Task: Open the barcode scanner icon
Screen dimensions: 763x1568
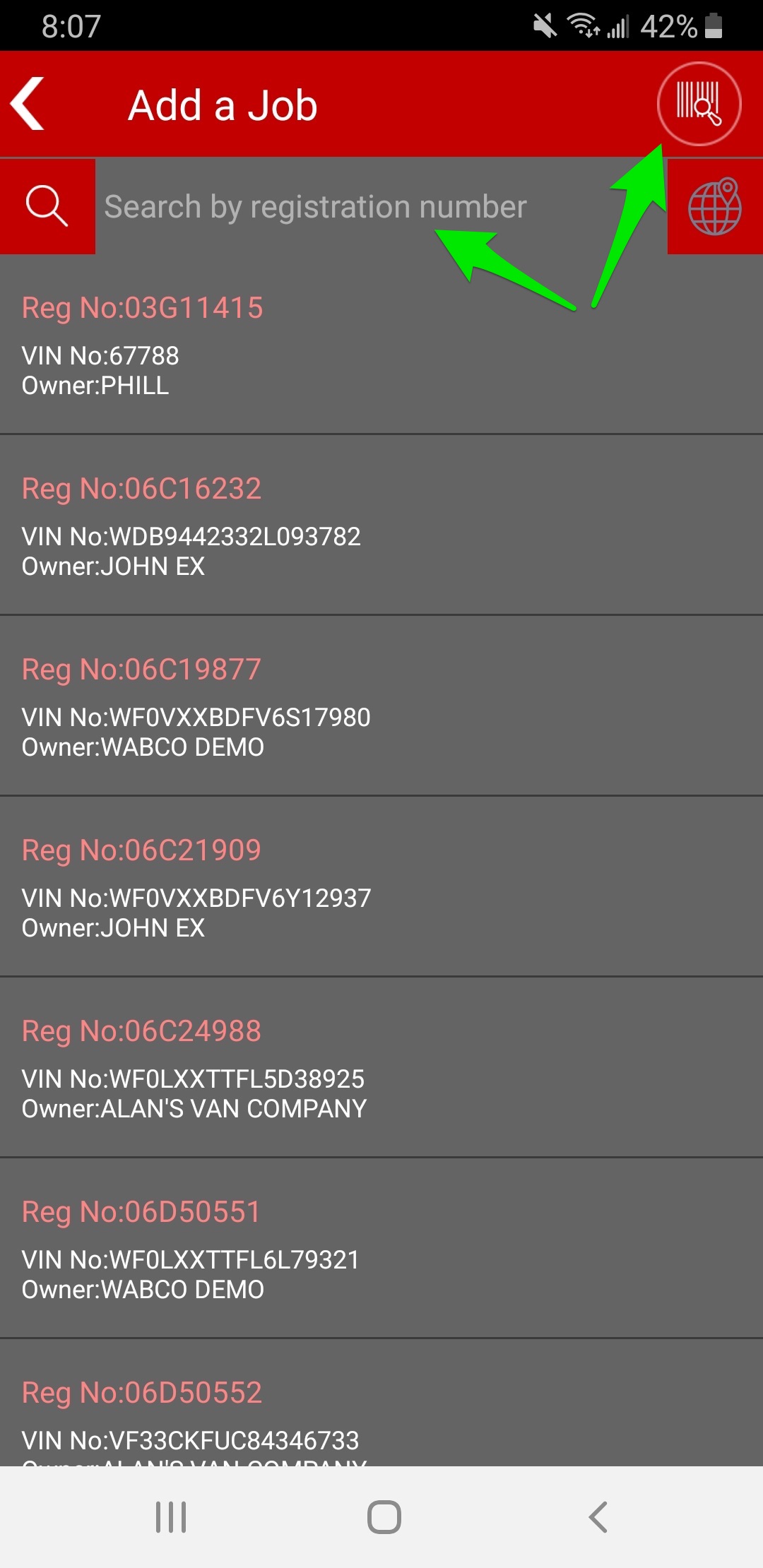Action: click(699, 104)
